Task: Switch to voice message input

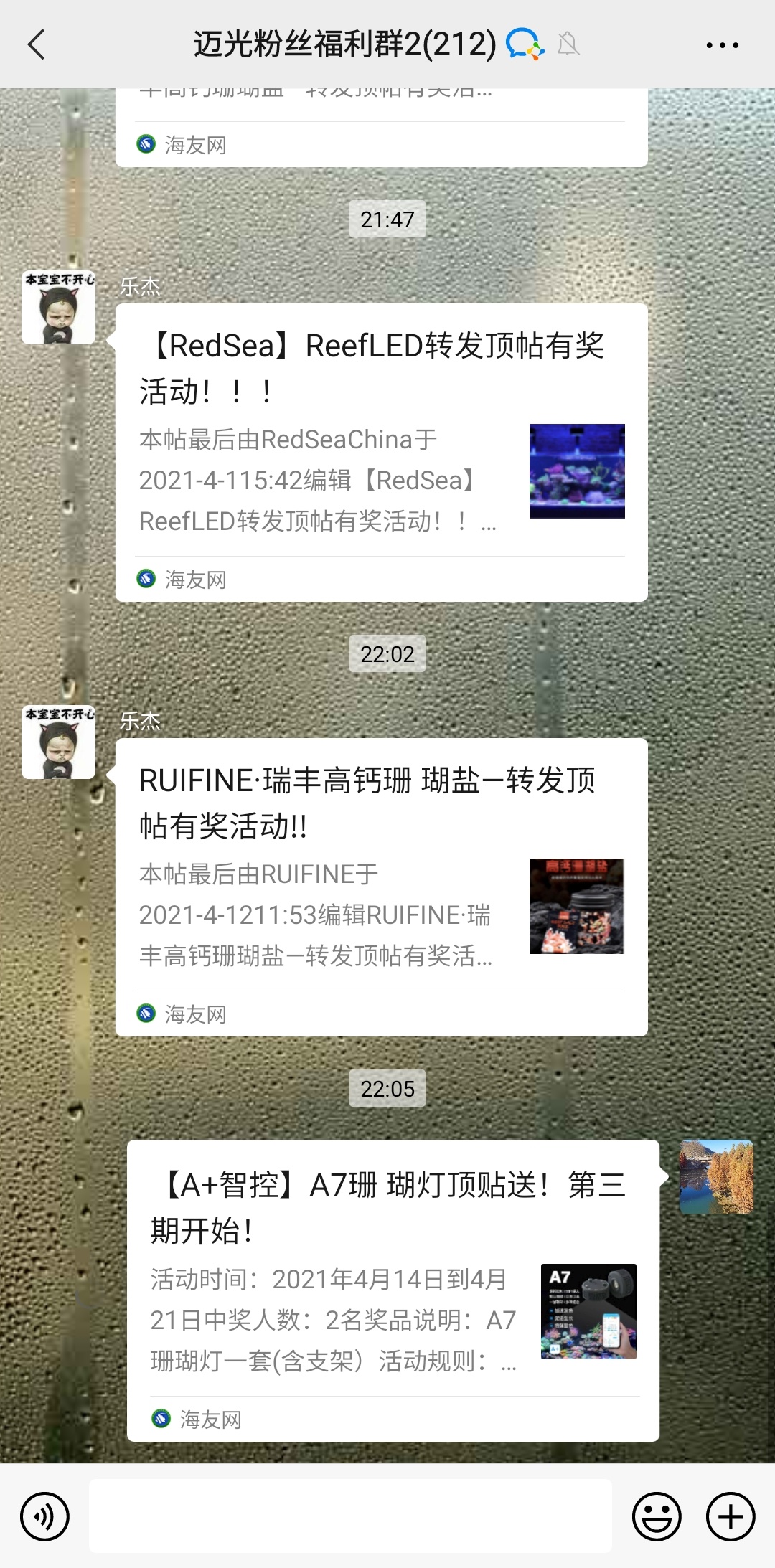Action: tap(44, 1516)
